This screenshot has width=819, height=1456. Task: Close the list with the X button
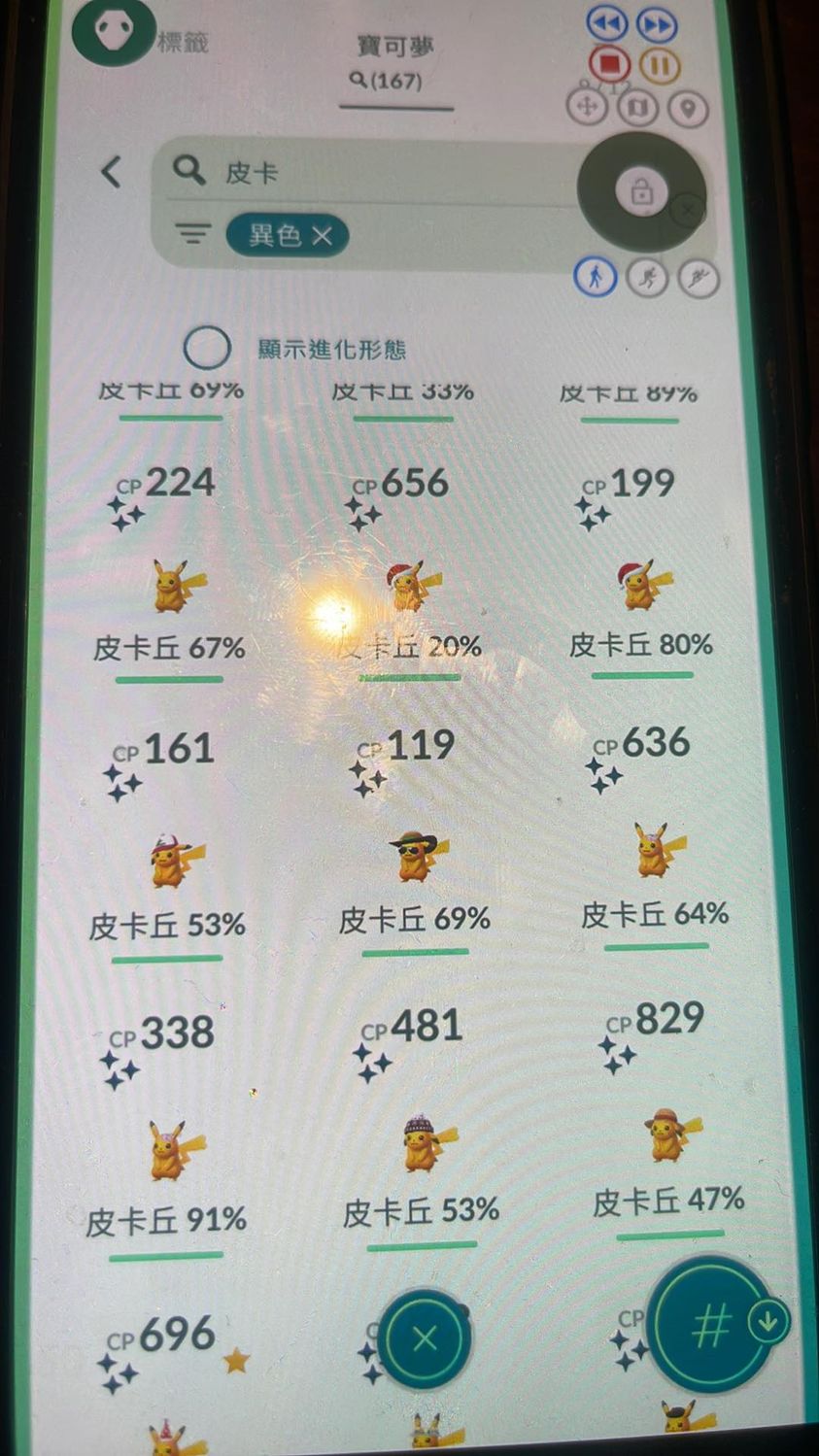[x=425, y=1339]
